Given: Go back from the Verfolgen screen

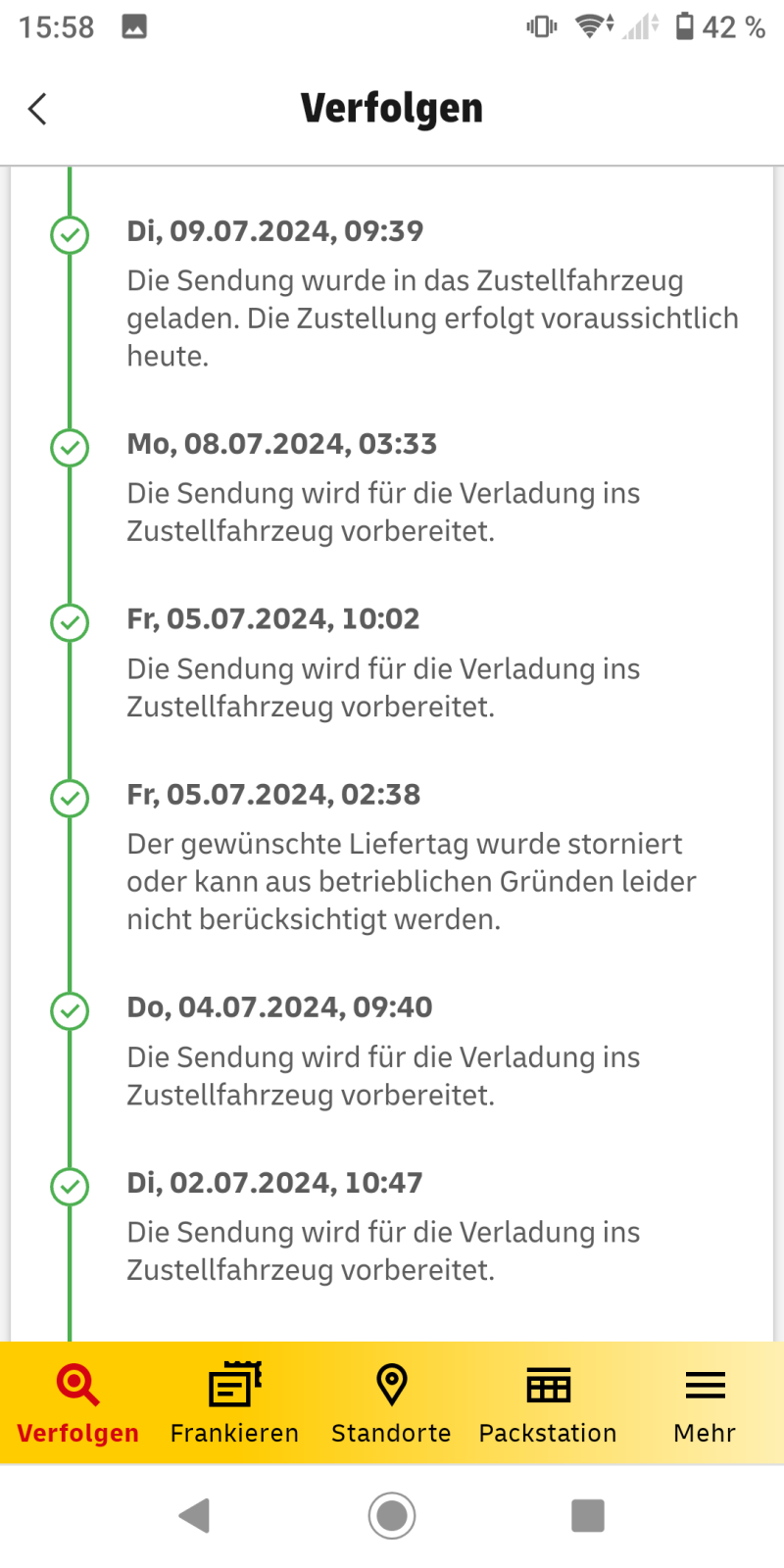Looking at the screenshot, I should click(x=38, y=109).
